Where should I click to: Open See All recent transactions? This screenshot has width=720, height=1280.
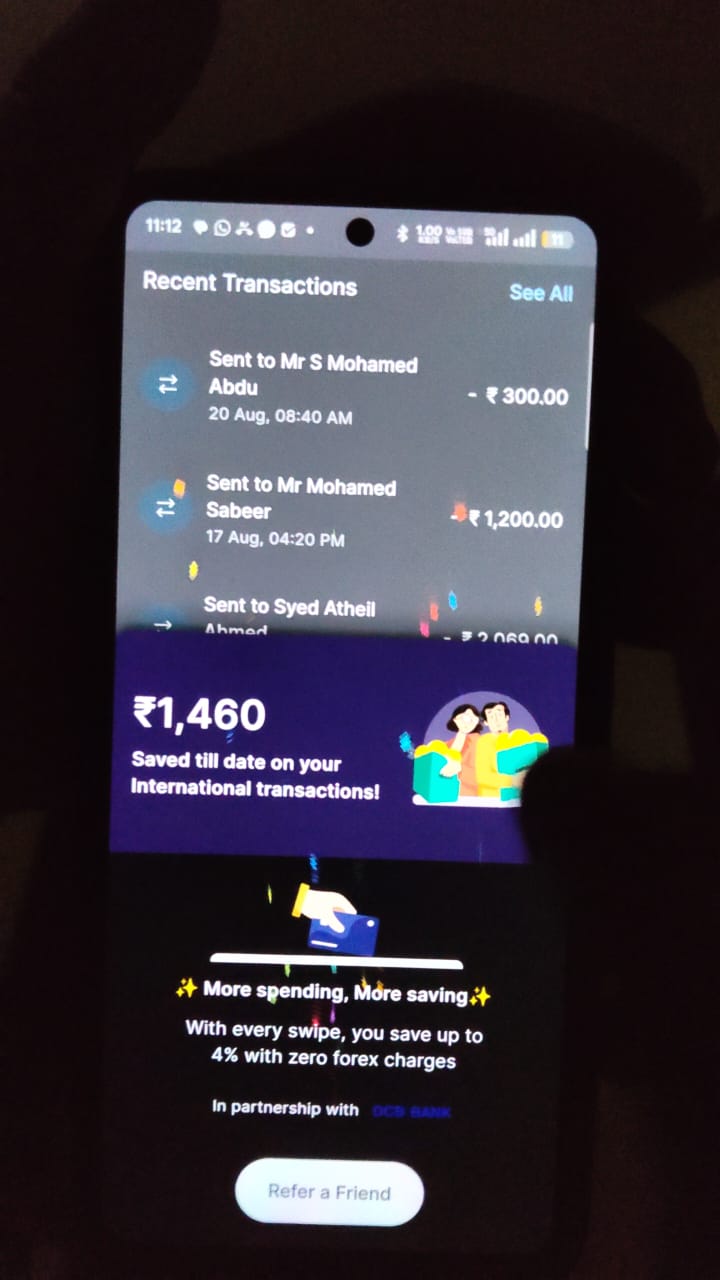[540, 293]
